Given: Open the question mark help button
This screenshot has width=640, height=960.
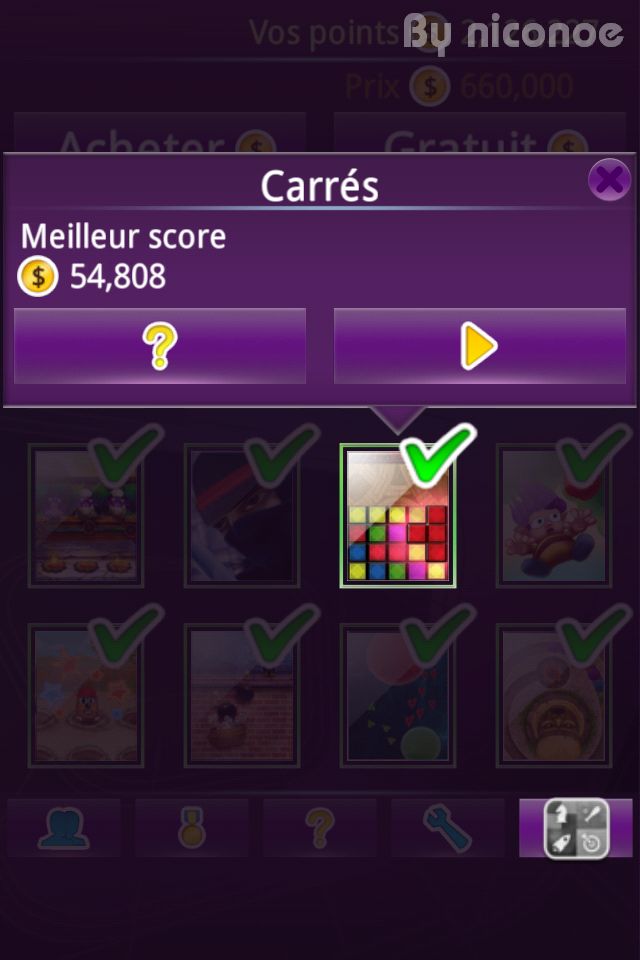Looking at the screenshot, I should [319, 828].
